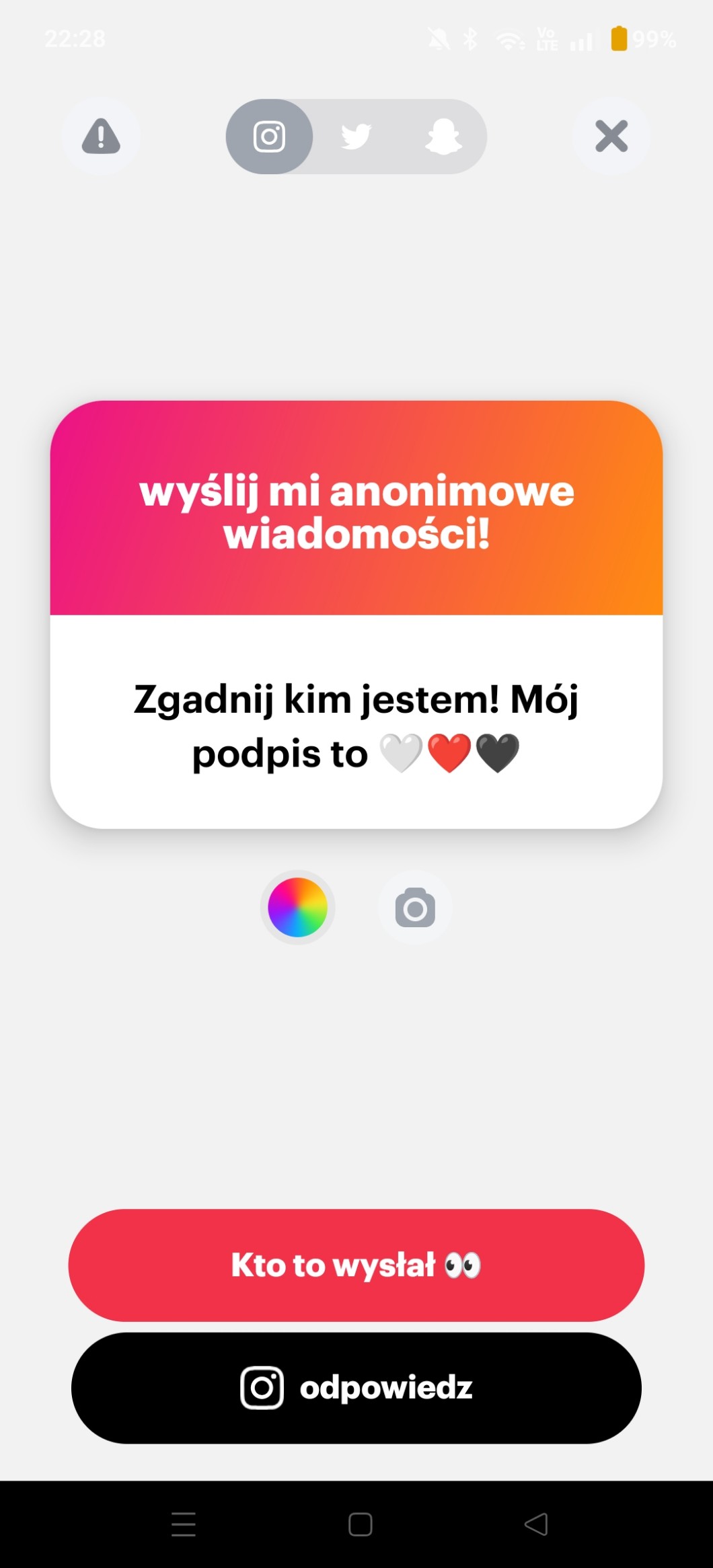
Task: Open the rainbow color picker
Action: pos(297,907)
